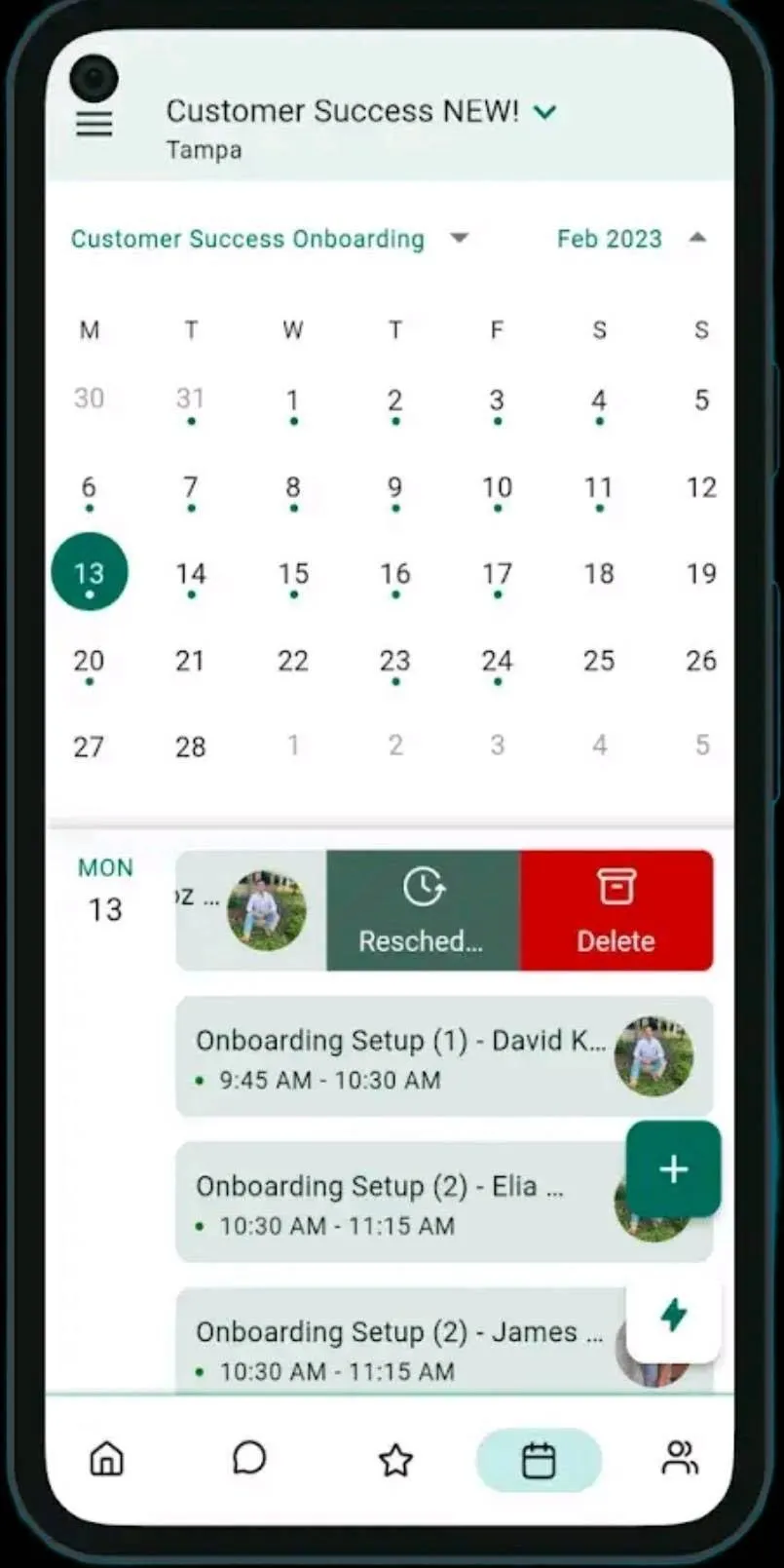Select February 8 on the calendar
The height and width of the screenshot is (1568, 784).
[293, 488]
